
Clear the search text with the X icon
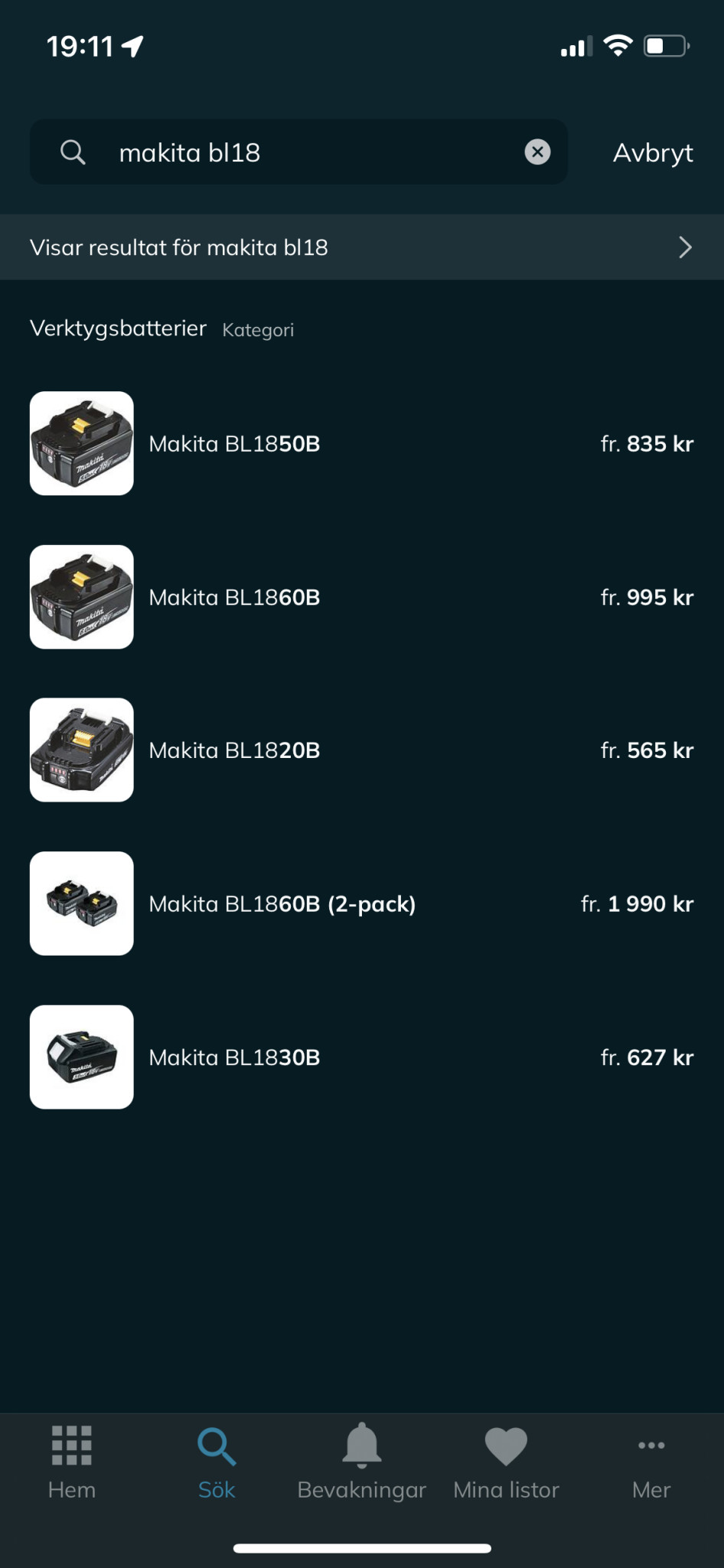pos(537,152)
